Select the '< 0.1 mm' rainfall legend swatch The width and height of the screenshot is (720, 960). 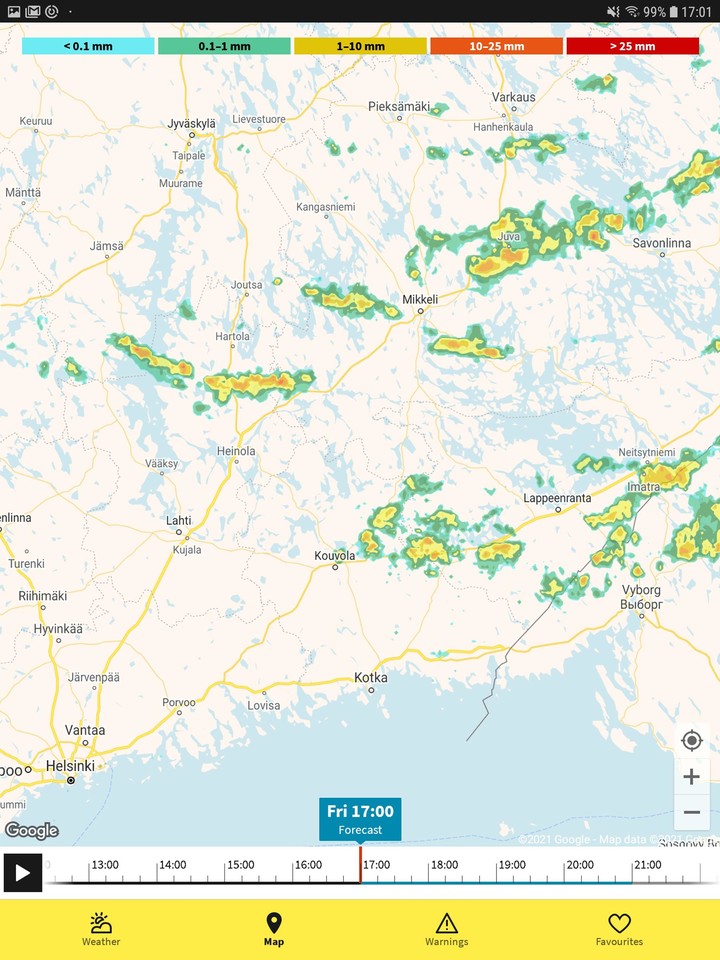point(90,45)
